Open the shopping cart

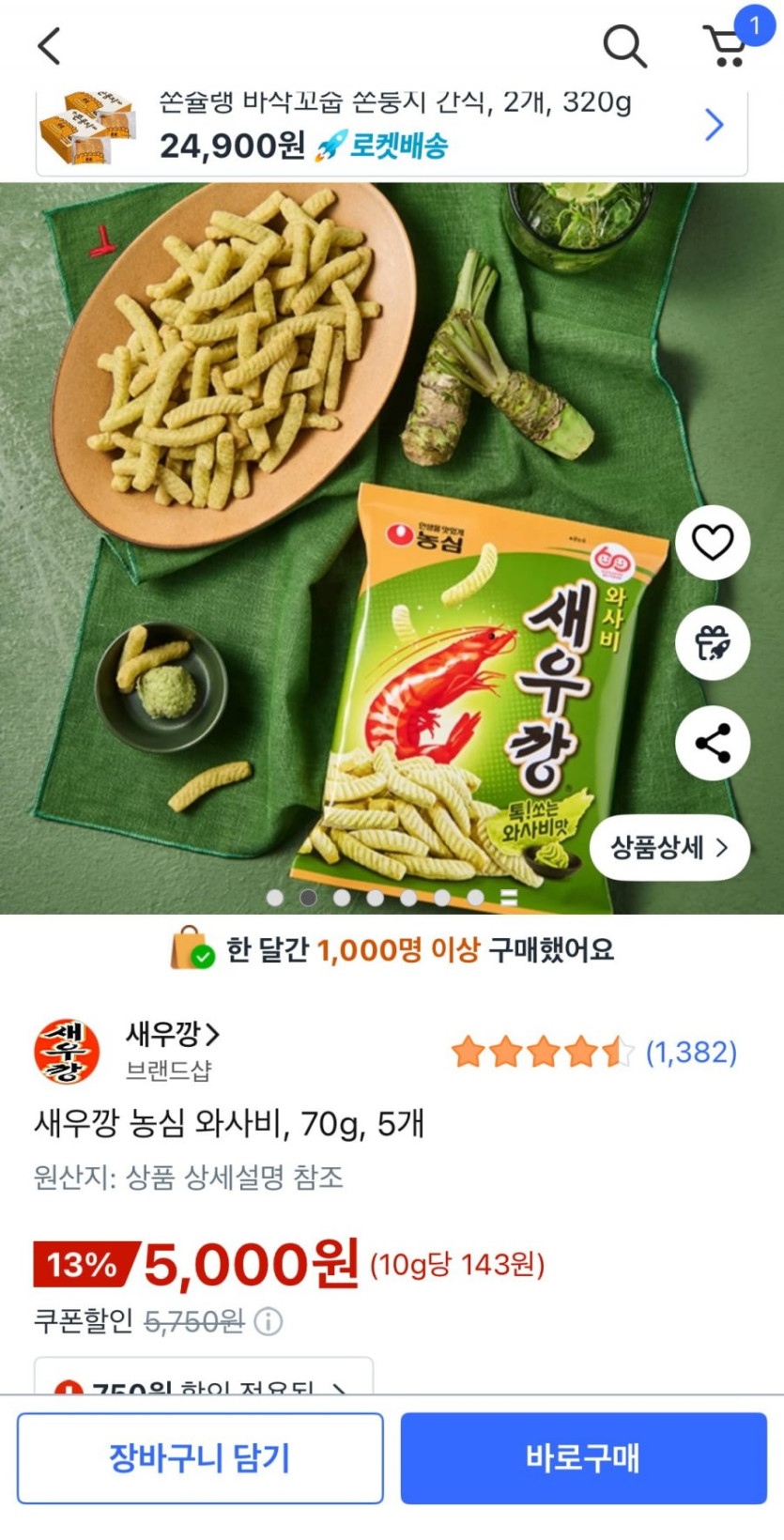coord(727,45)
